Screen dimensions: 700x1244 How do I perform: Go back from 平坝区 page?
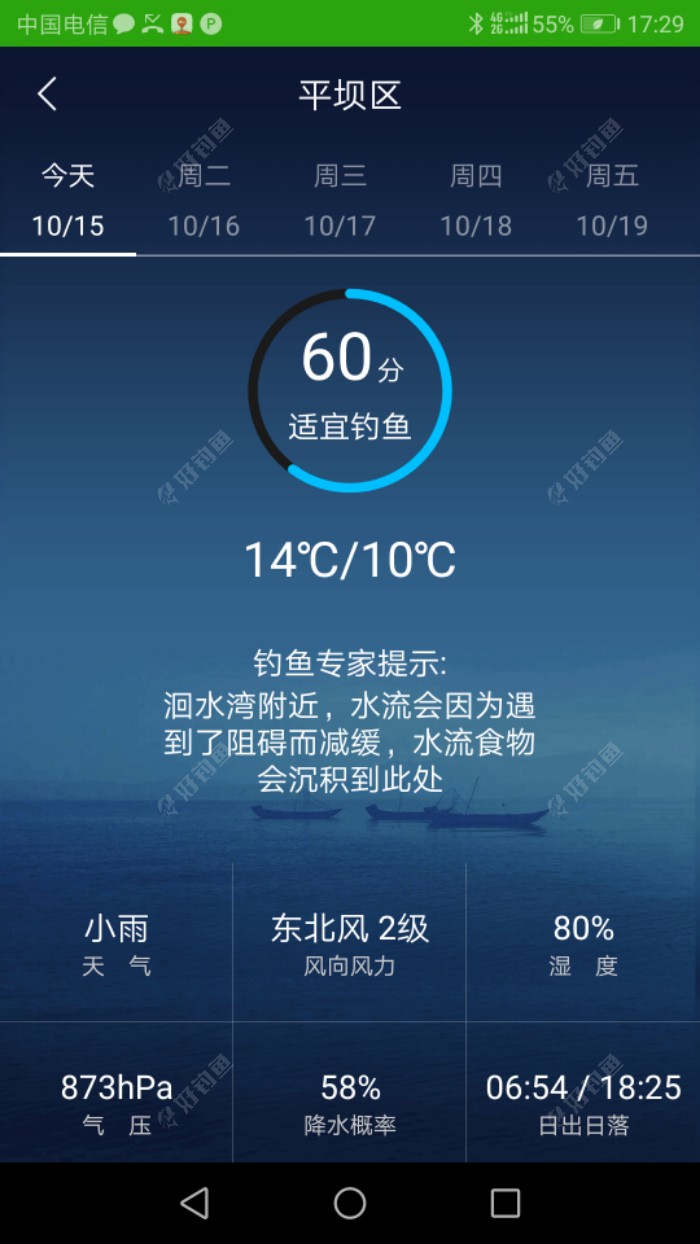[x=47, y=95]
